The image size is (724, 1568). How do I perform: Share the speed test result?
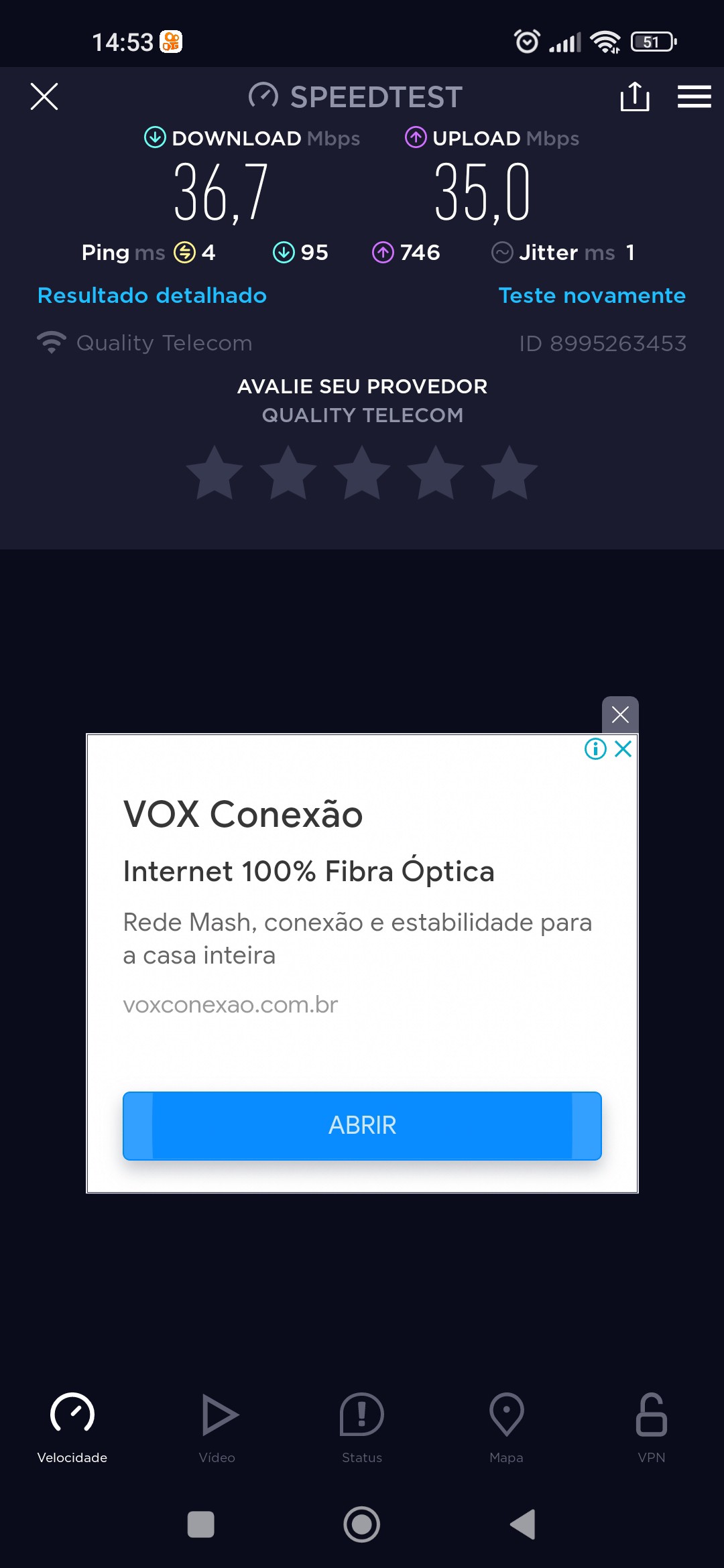(634, 96)
